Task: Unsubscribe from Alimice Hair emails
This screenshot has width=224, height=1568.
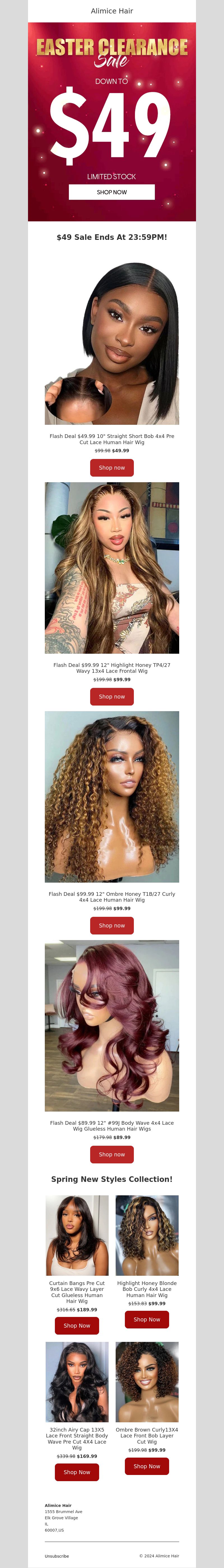Action: click(x=57, y=1556)
